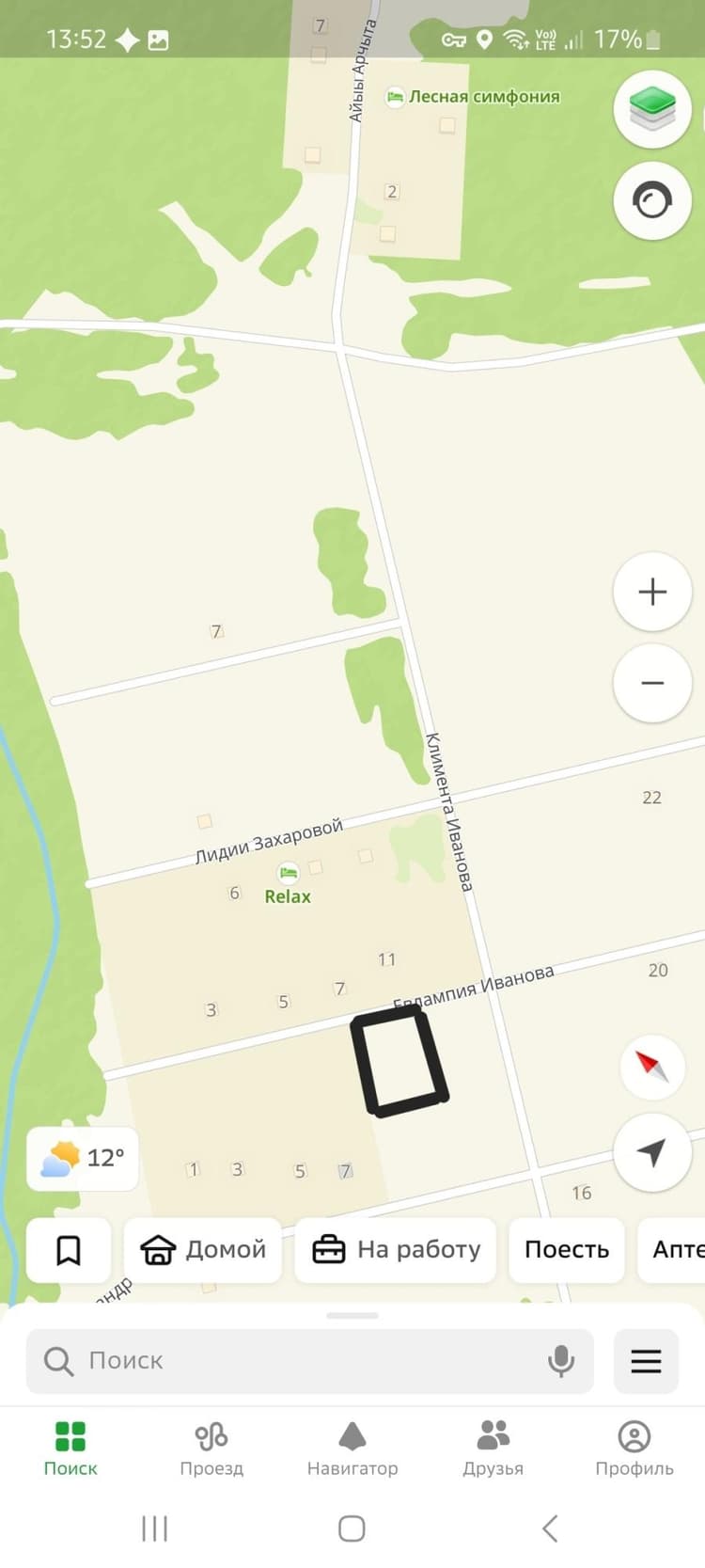Viewport: 705px width, 1568px height.
Task: Tap the system back button
Action: coord(551,1528)
